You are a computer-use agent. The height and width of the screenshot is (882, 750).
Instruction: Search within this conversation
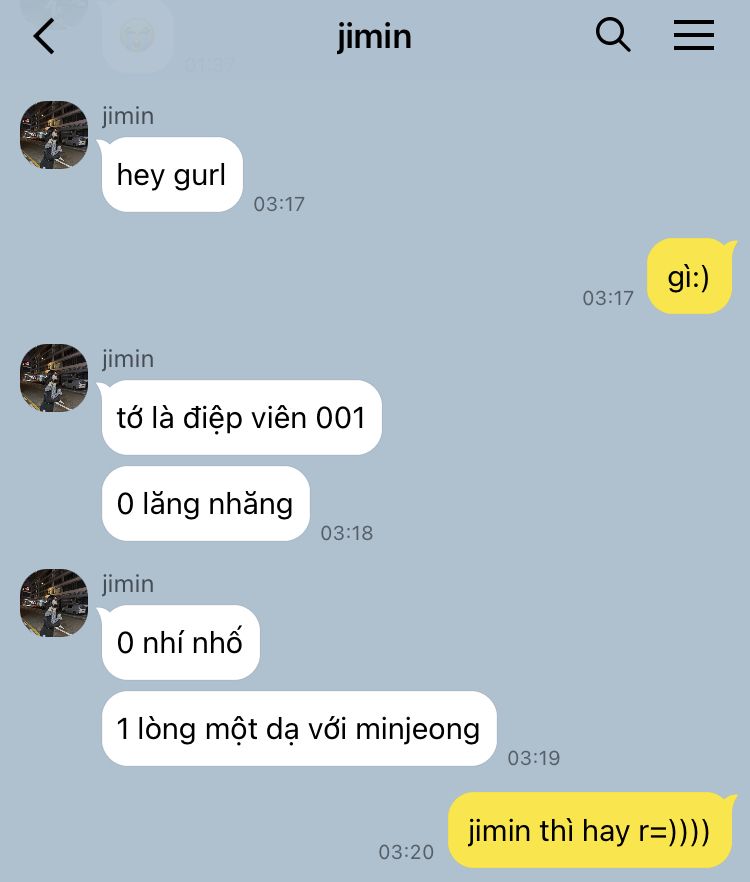click(x=613, y=36)
